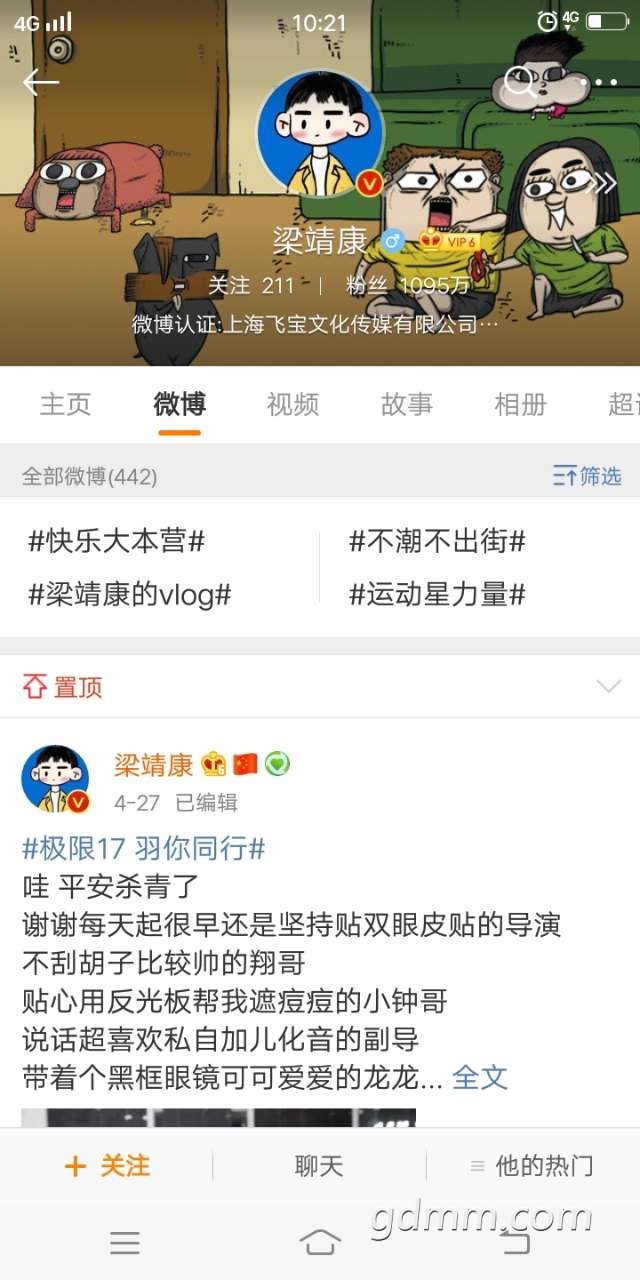
Task: Start a chat via 聊天
Action: tap(319, 1165)
